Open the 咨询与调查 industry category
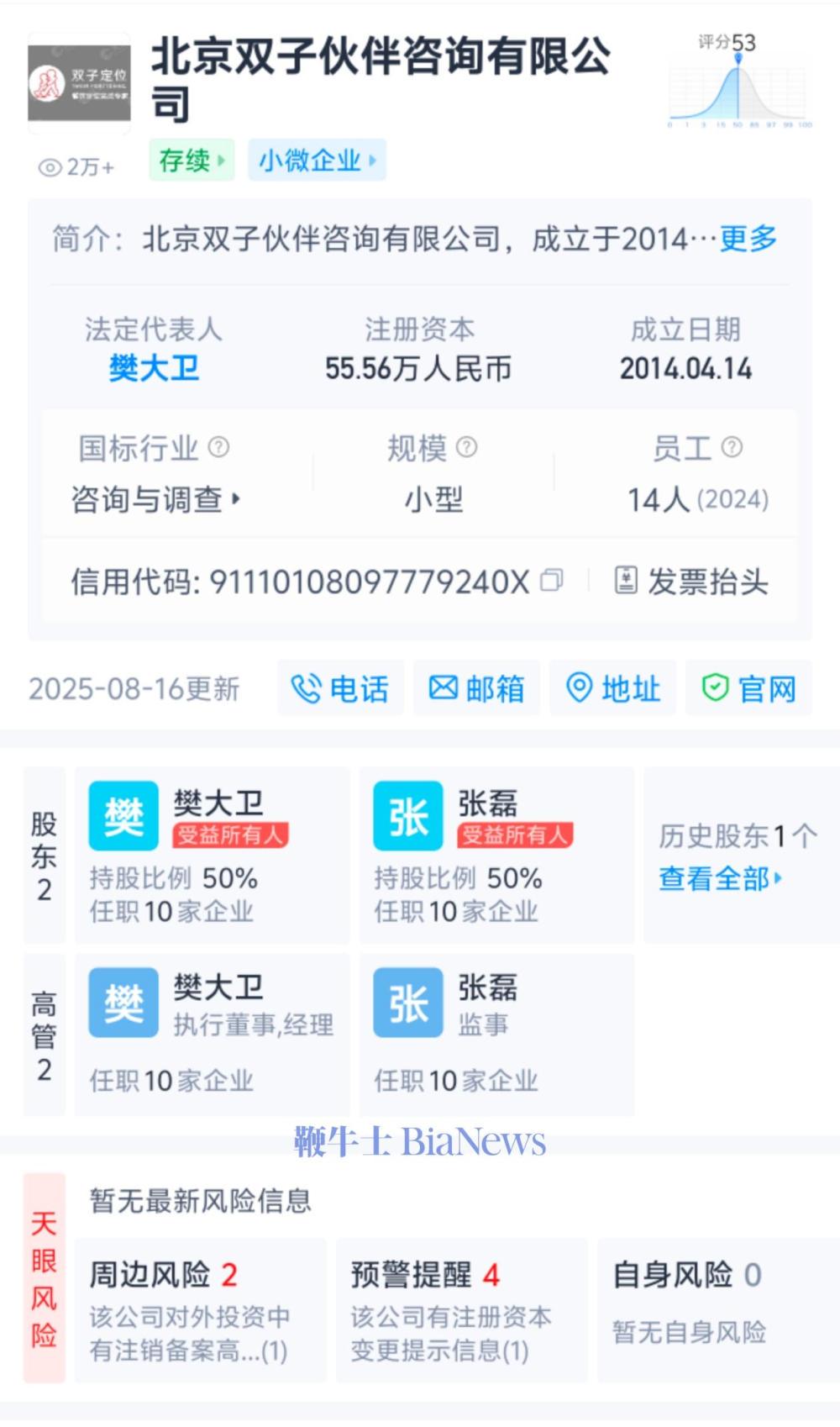The height and width of the screenshot is (1427, 840). tap(155, 499)
